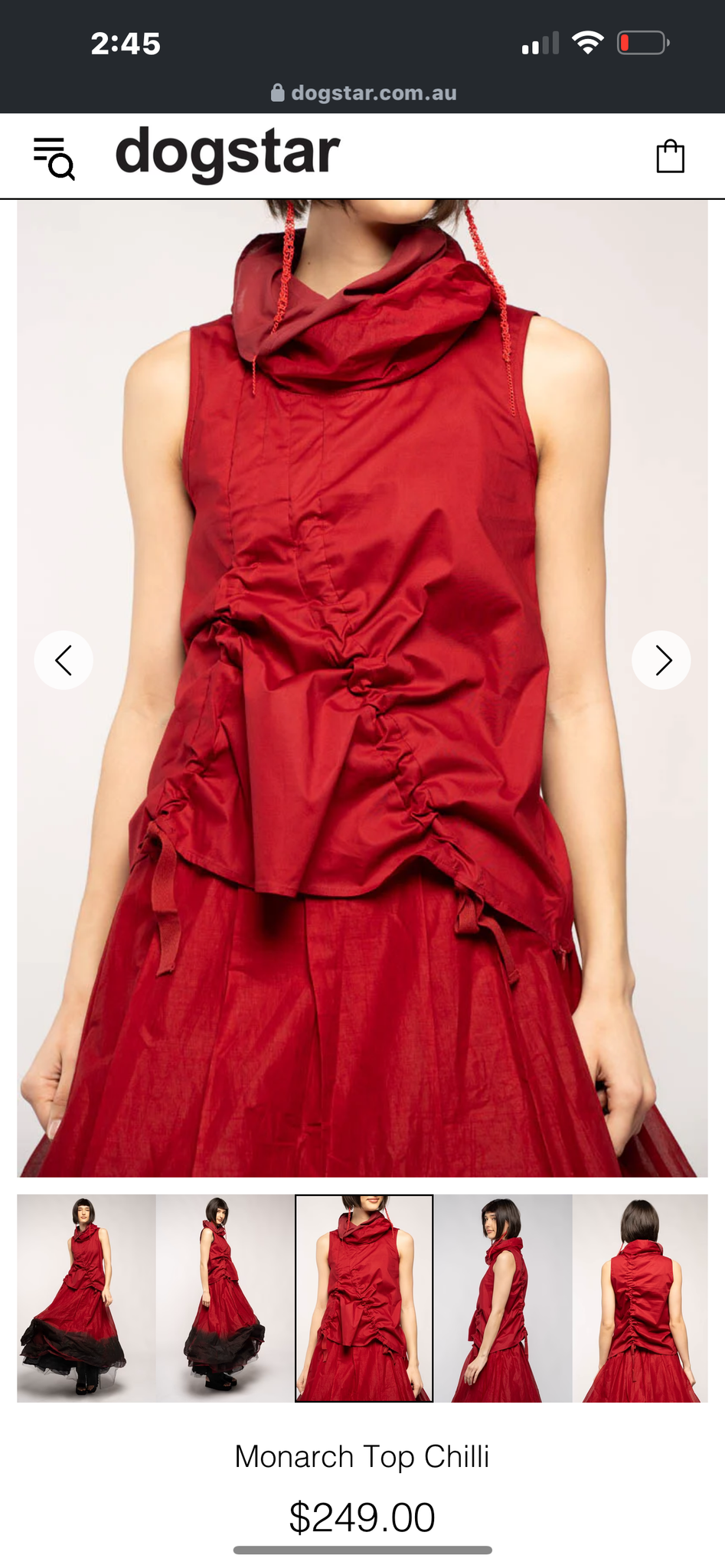Screen dimensions: 725x1568
Task: Select the fifth thumbnail showing the back
Action: [641, 1298]
